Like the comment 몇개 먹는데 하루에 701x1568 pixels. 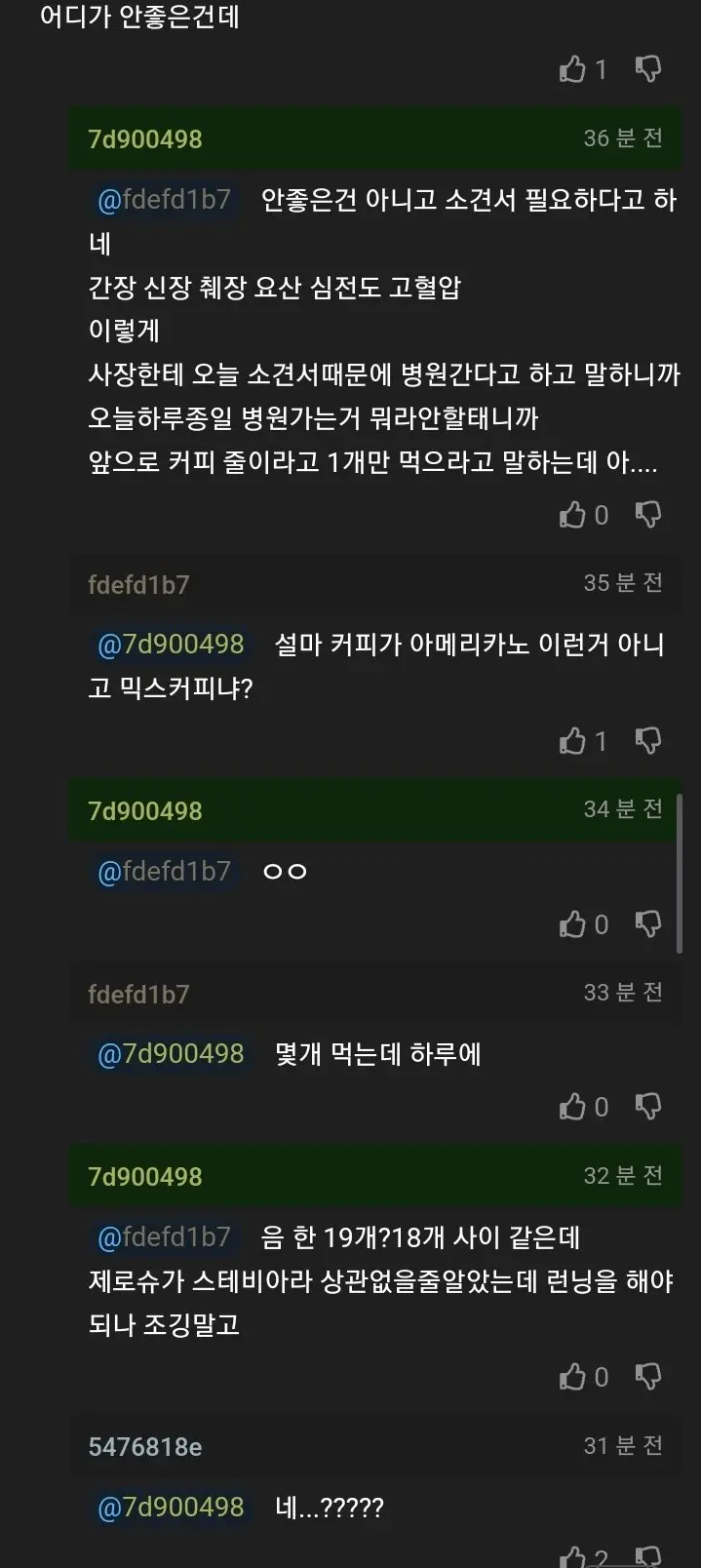(x=572, y=1107)
